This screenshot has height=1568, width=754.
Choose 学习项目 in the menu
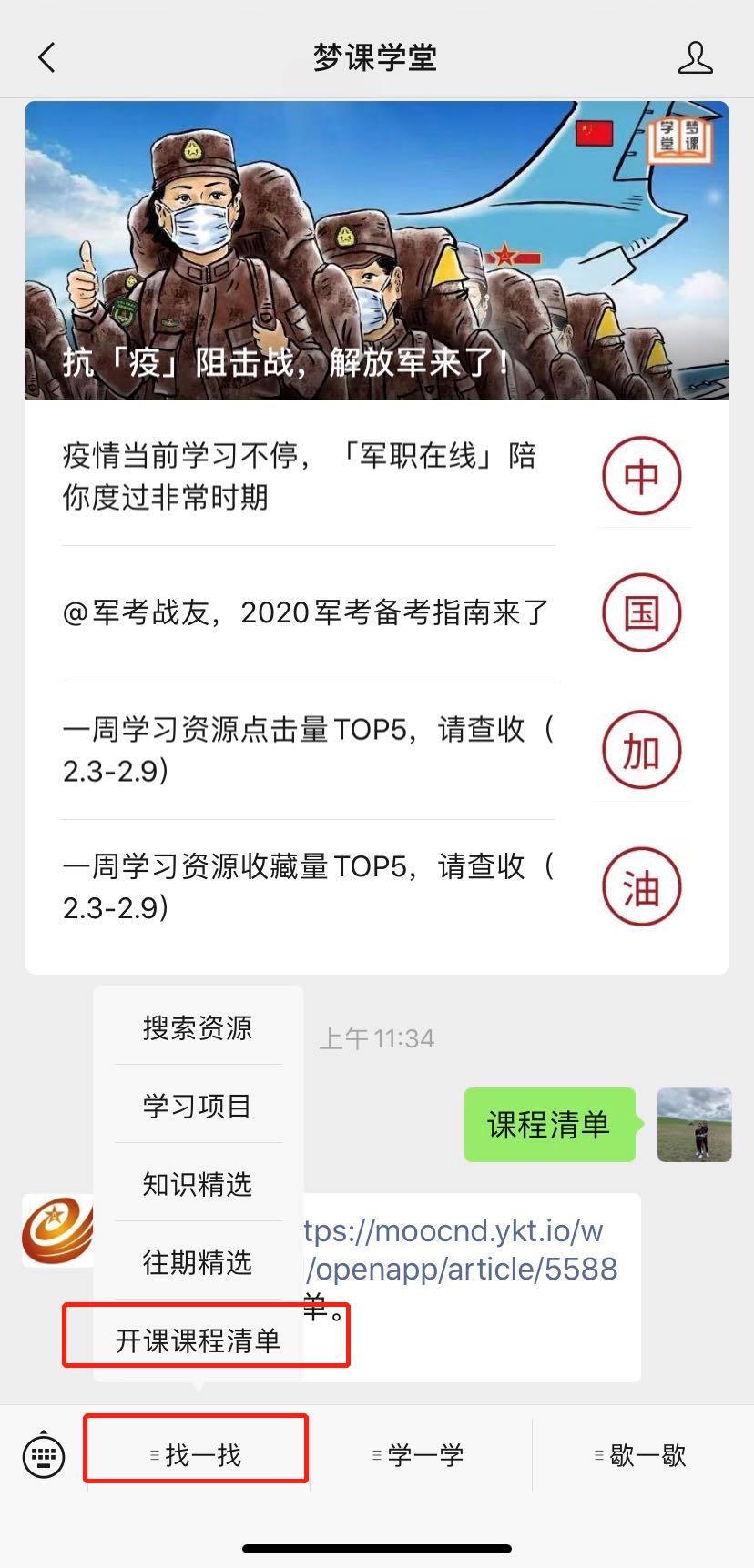click(x=198, y=1107)
